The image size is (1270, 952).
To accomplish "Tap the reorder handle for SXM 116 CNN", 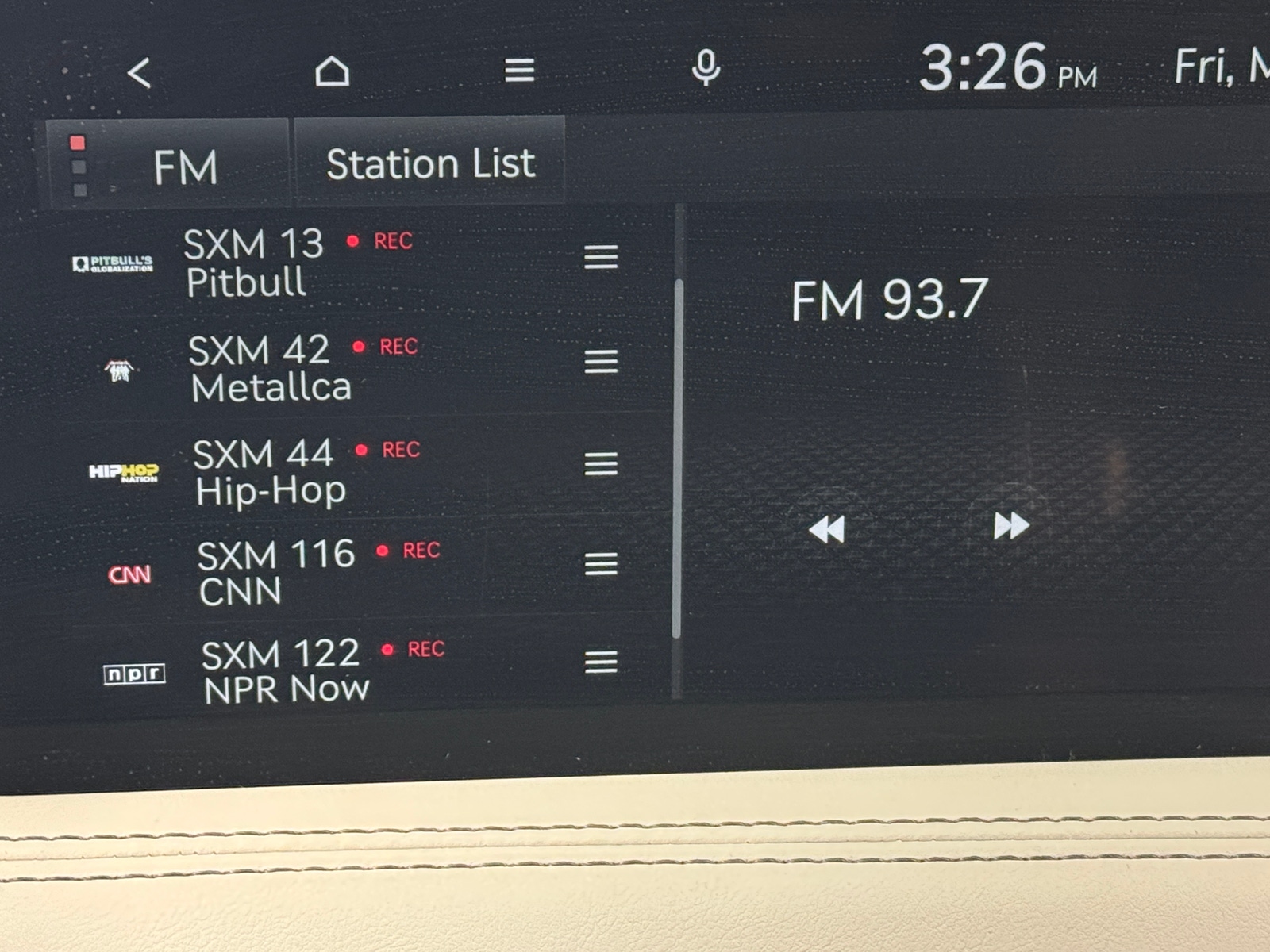I will click(x=601, y=564).
